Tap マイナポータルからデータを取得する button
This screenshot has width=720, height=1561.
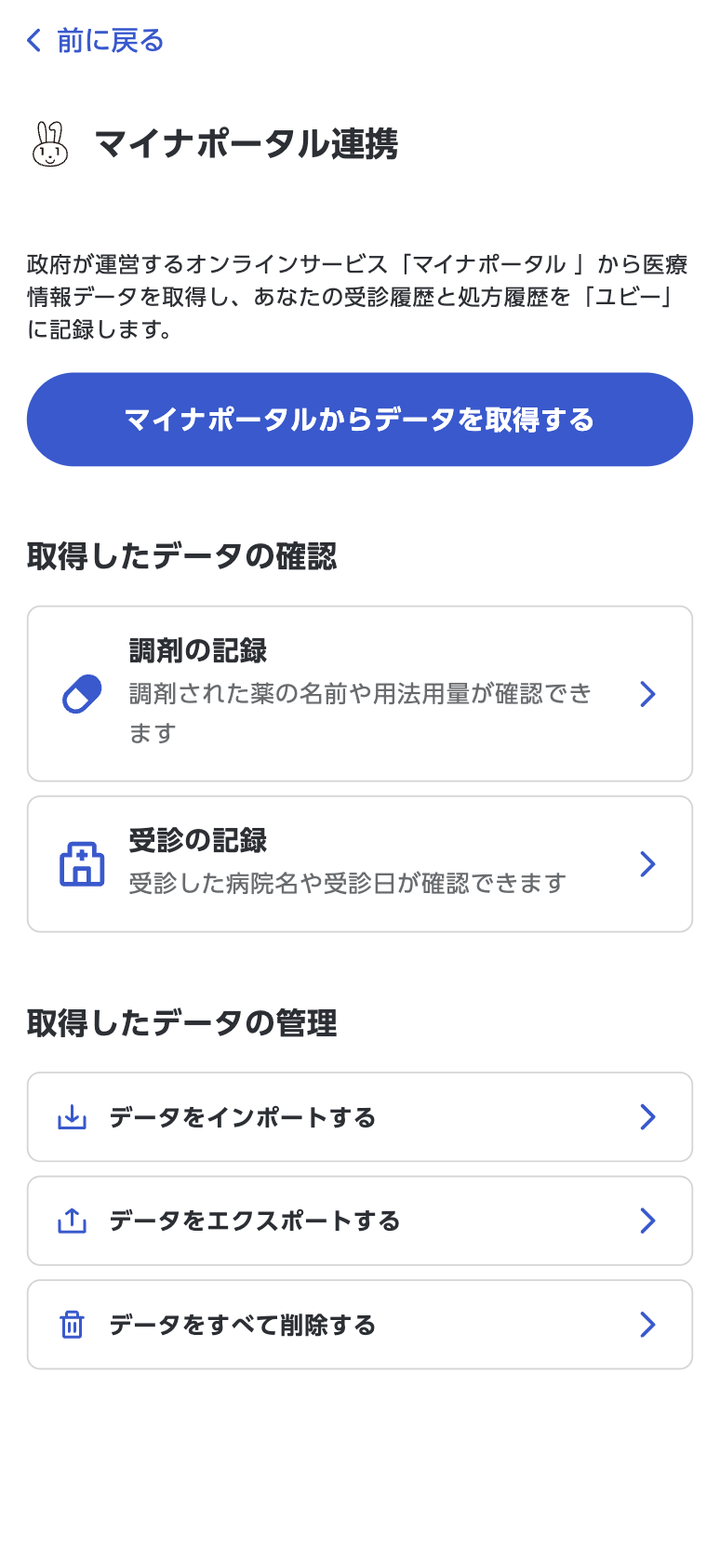tap(360, 420)
